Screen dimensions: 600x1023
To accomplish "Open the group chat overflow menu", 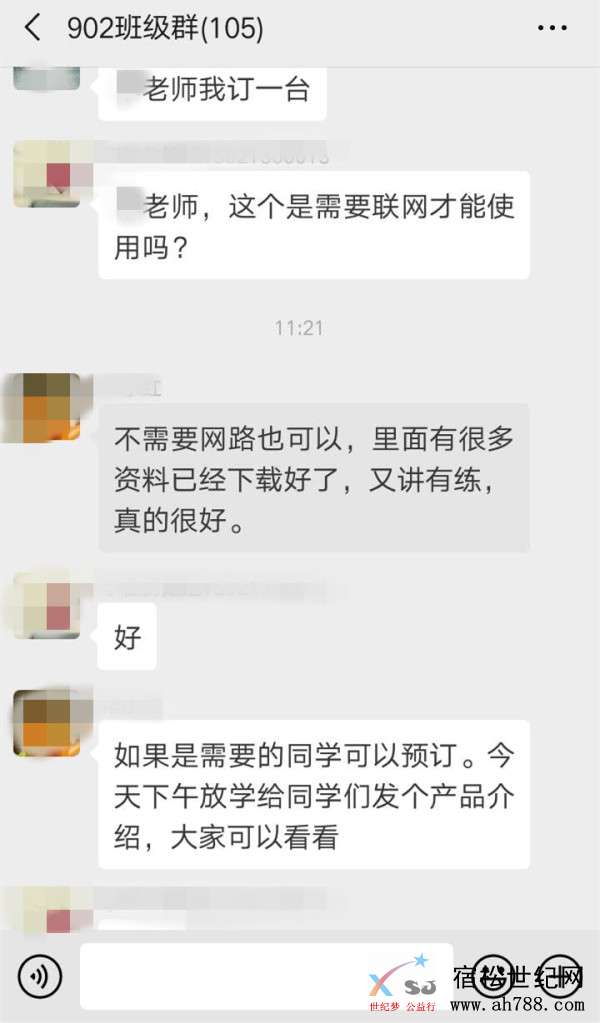I will [x=552, y=29].
